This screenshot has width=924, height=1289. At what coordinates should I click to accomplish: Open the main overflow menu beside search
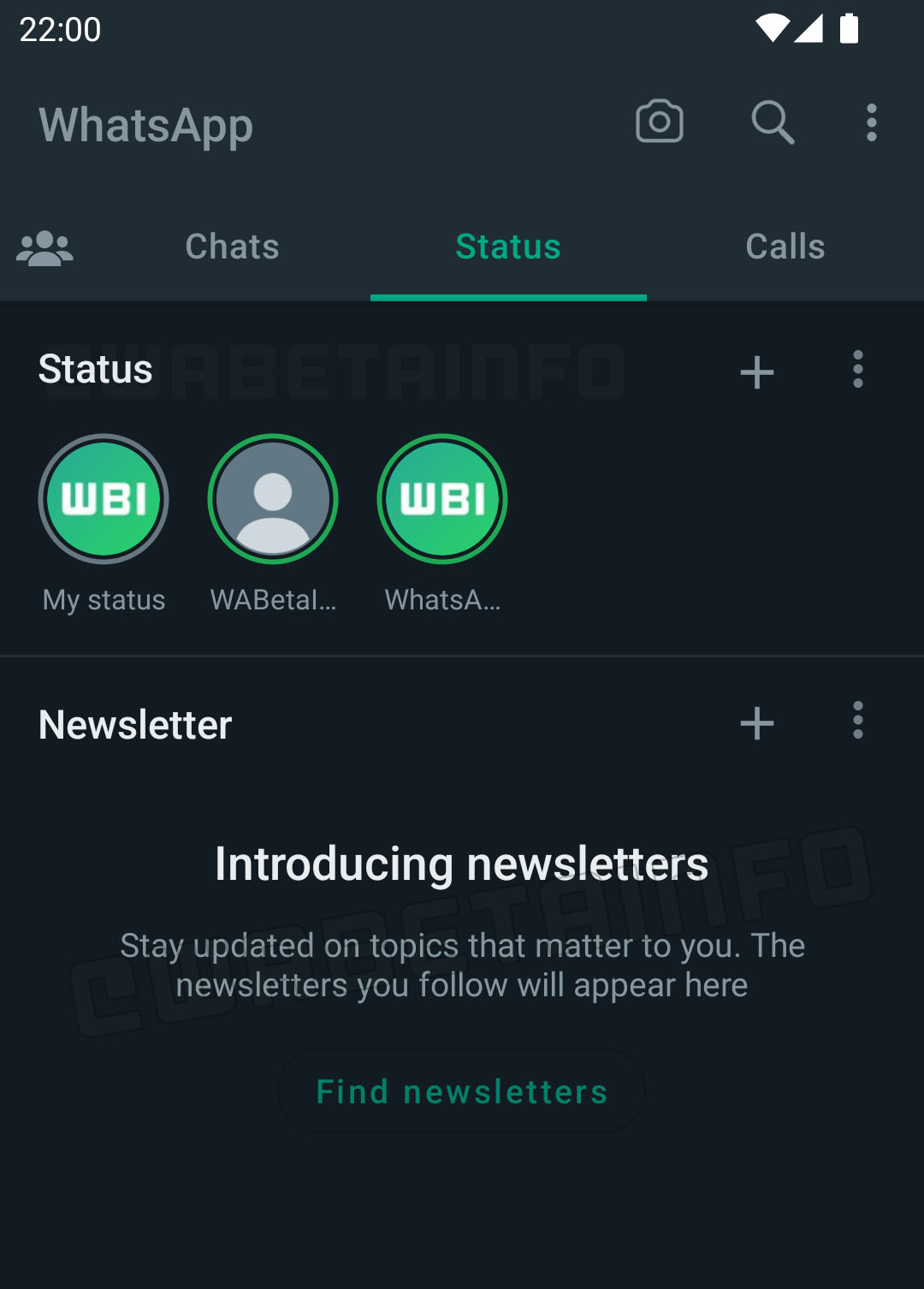tap(871, 122)
